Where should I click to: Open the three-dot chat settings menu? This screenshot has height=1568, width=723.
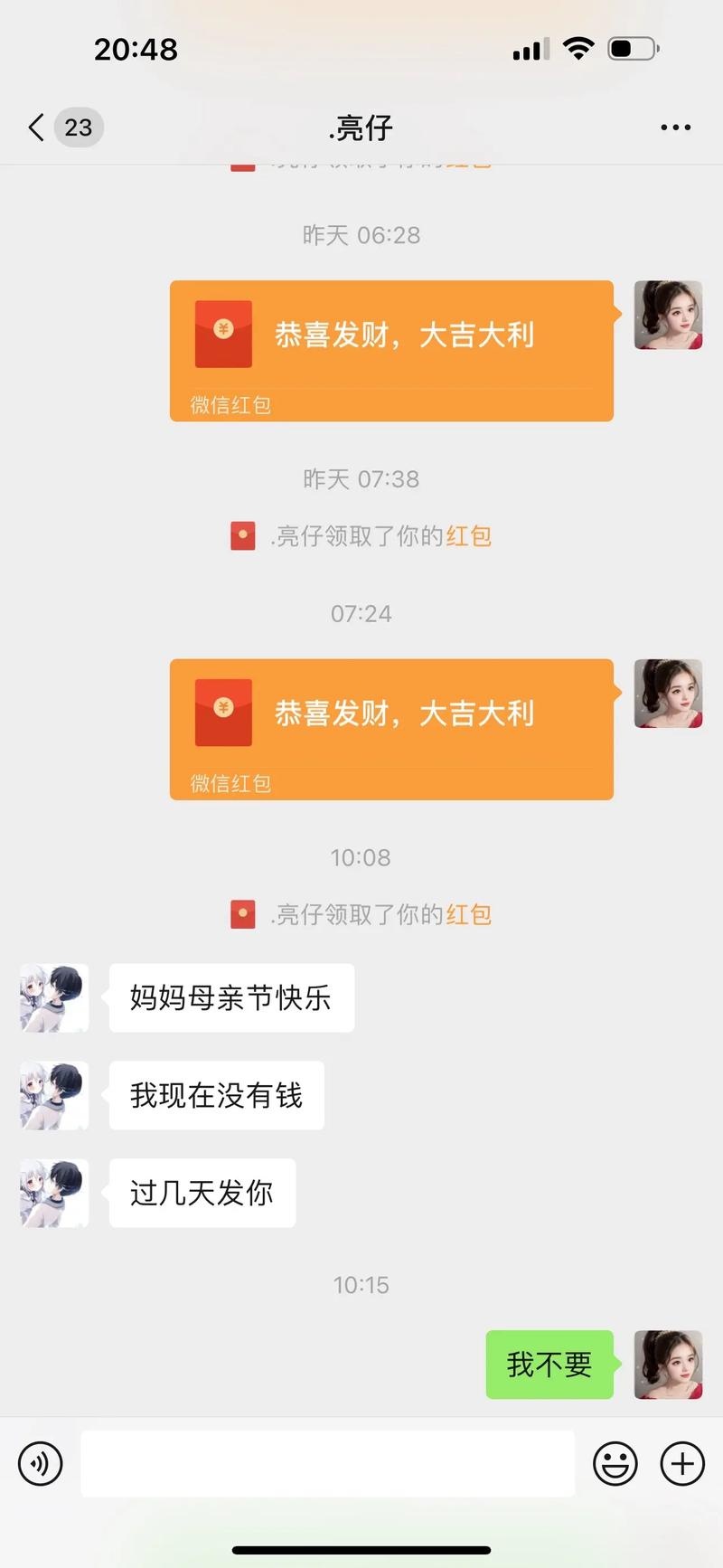tap(674, 128)
